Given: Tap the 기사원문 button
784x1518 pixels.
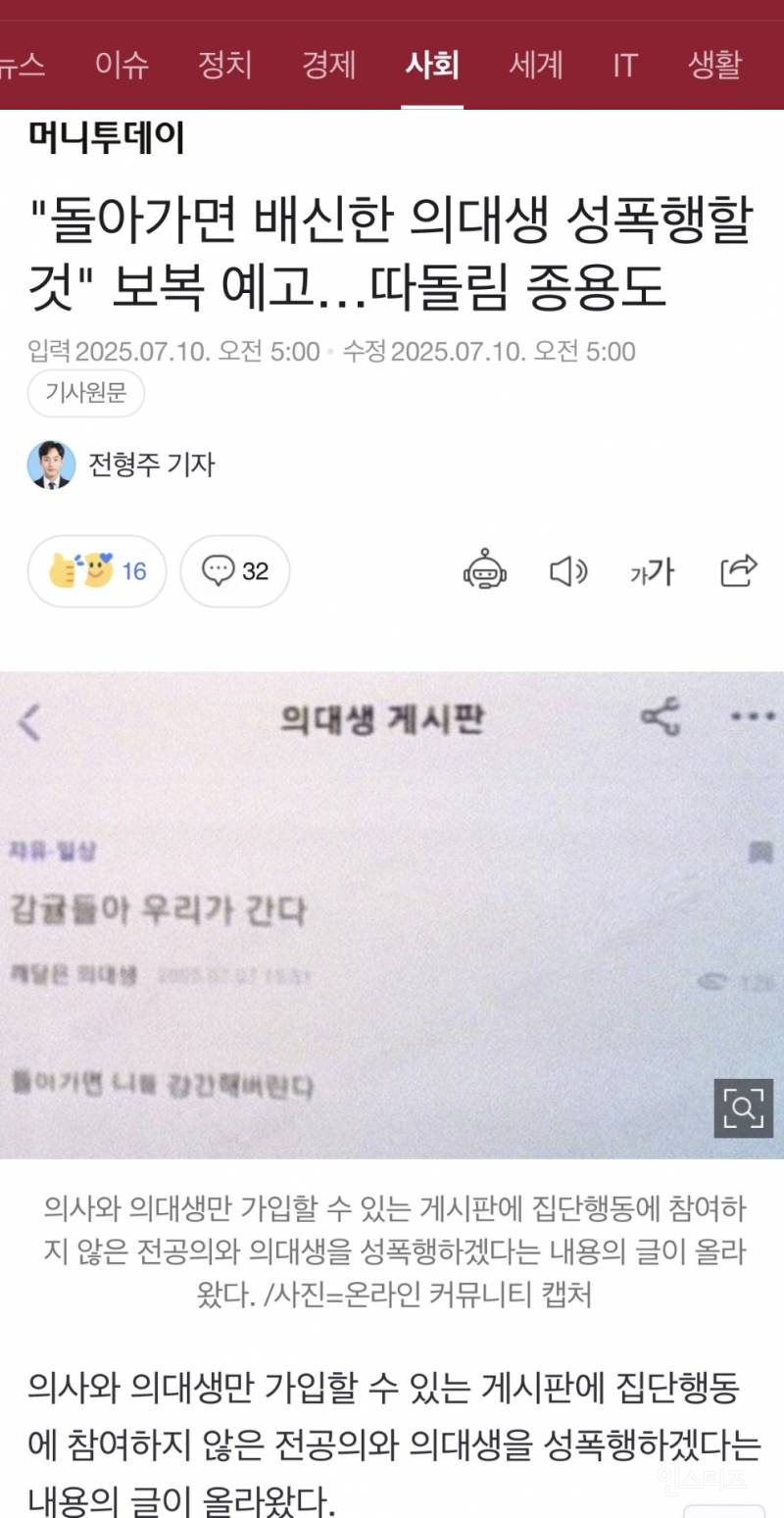Looking at the screenshot, I should click(x=86, y=394).
